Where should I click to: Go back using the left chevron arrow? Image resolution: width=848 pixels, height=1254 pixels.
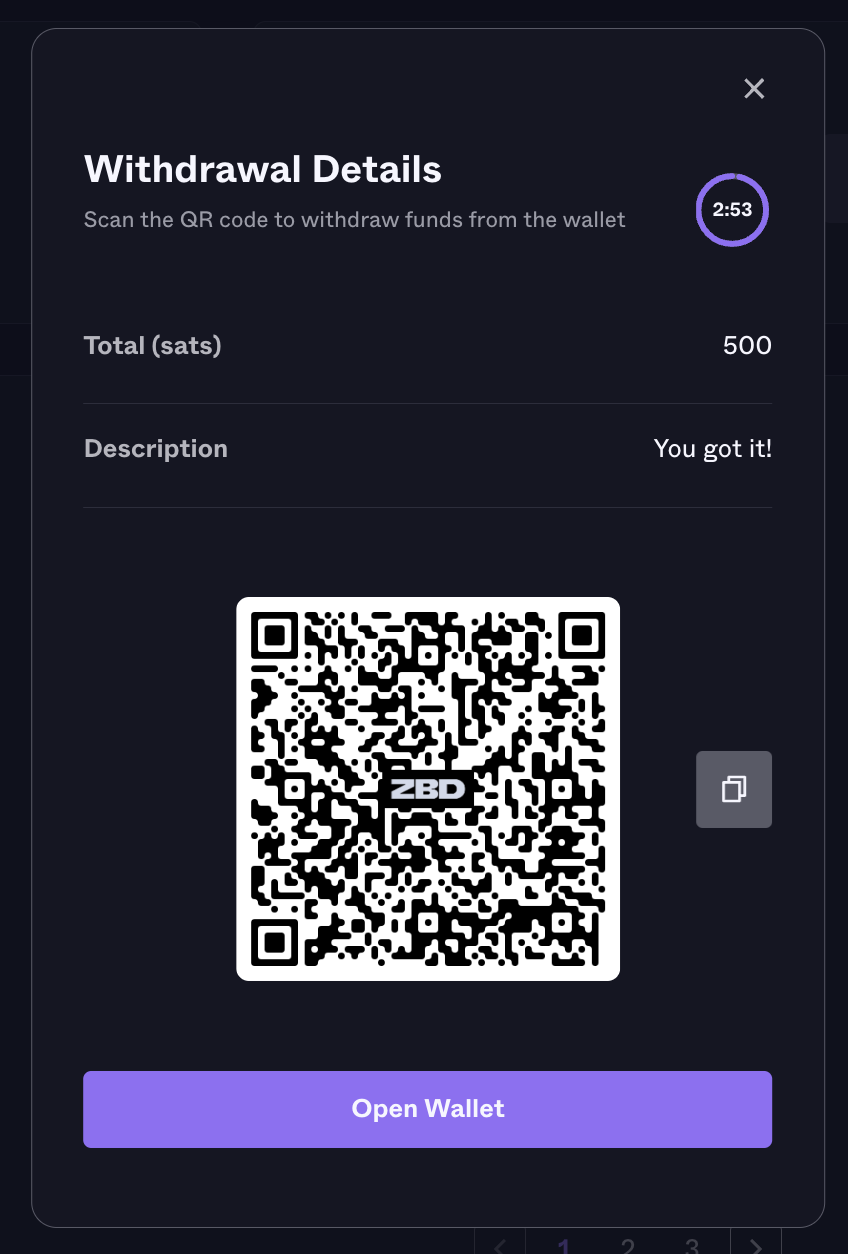(499, 1245)
